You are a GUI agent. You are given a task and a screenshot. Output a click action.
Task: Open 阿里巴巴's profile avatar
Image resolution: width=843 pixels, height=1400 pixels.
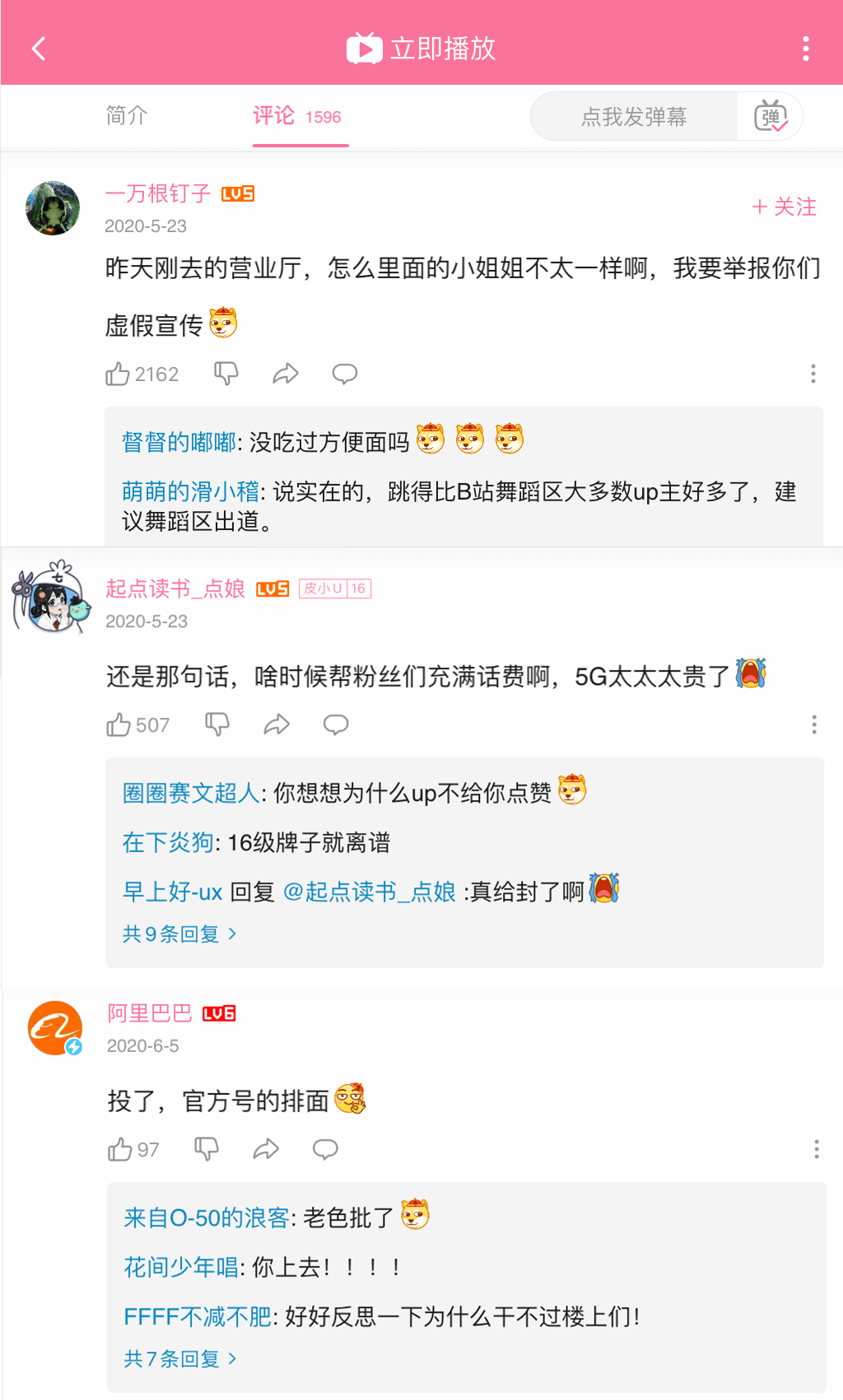pos(55,1028)
